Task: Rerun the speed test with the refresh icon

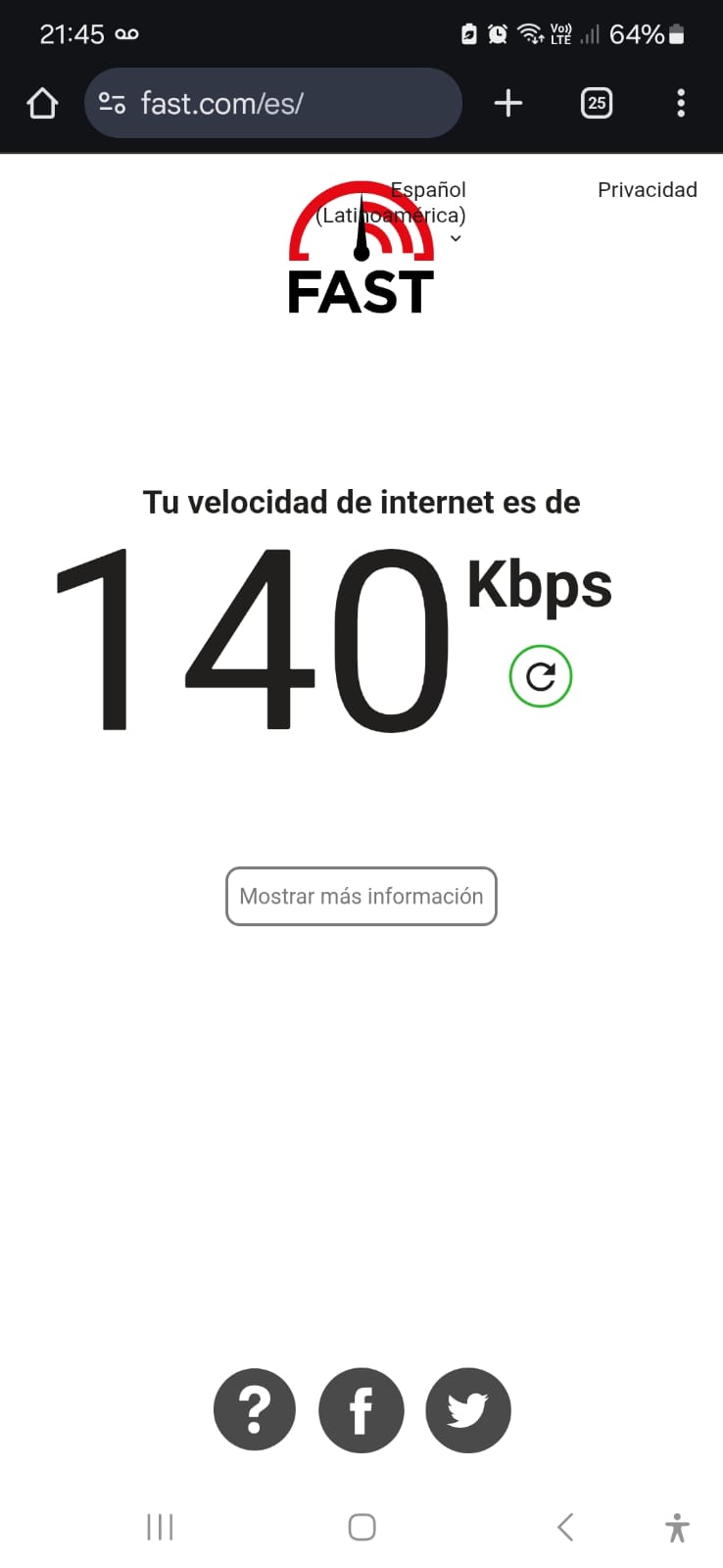Action: [541, 676]
